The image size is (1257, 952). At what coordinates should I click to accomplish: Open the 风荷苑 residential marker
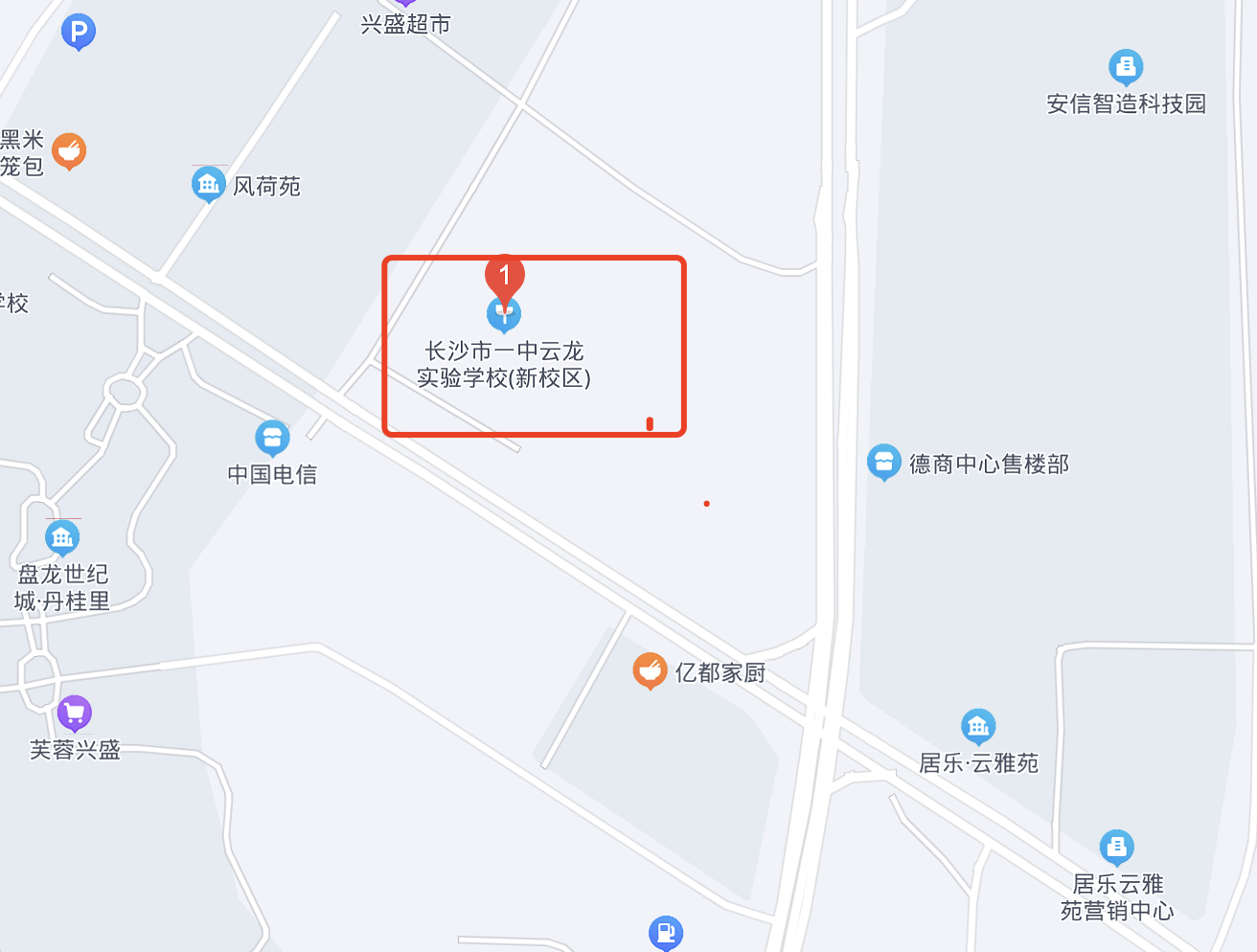pos(208,184)
